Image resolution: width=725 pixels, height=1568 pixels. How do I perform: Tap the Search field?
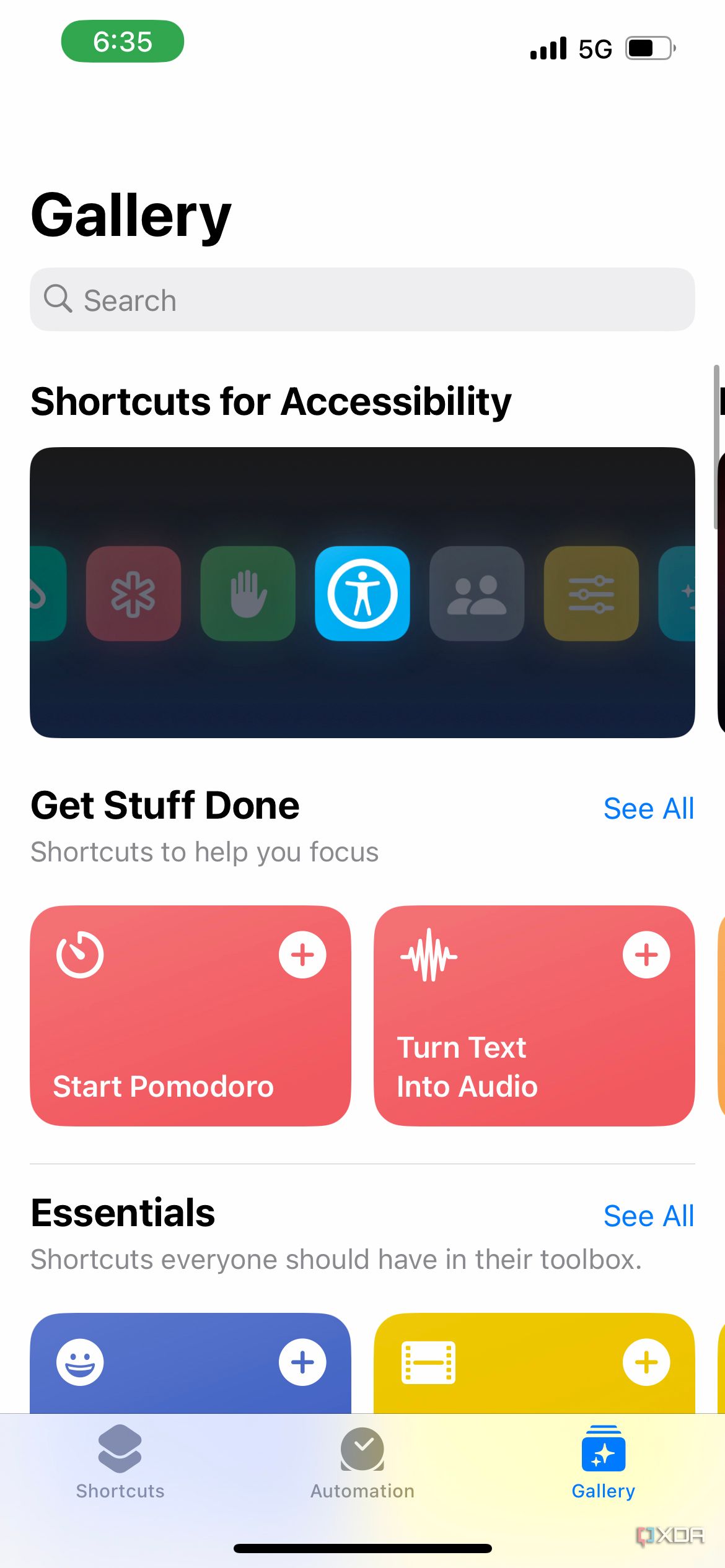point(362,300)
